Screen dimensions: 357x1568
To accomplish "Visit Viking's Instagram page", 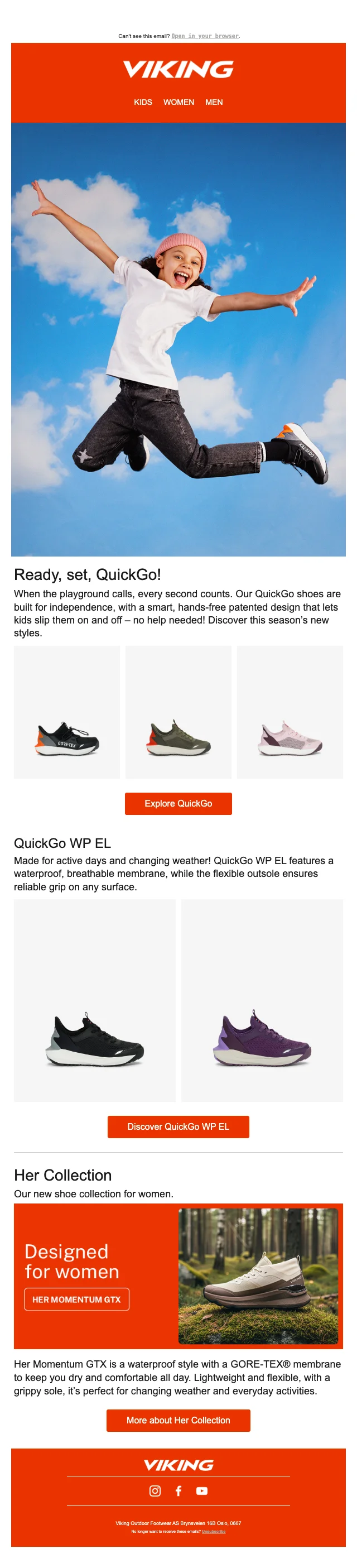I will point(155,1491).
